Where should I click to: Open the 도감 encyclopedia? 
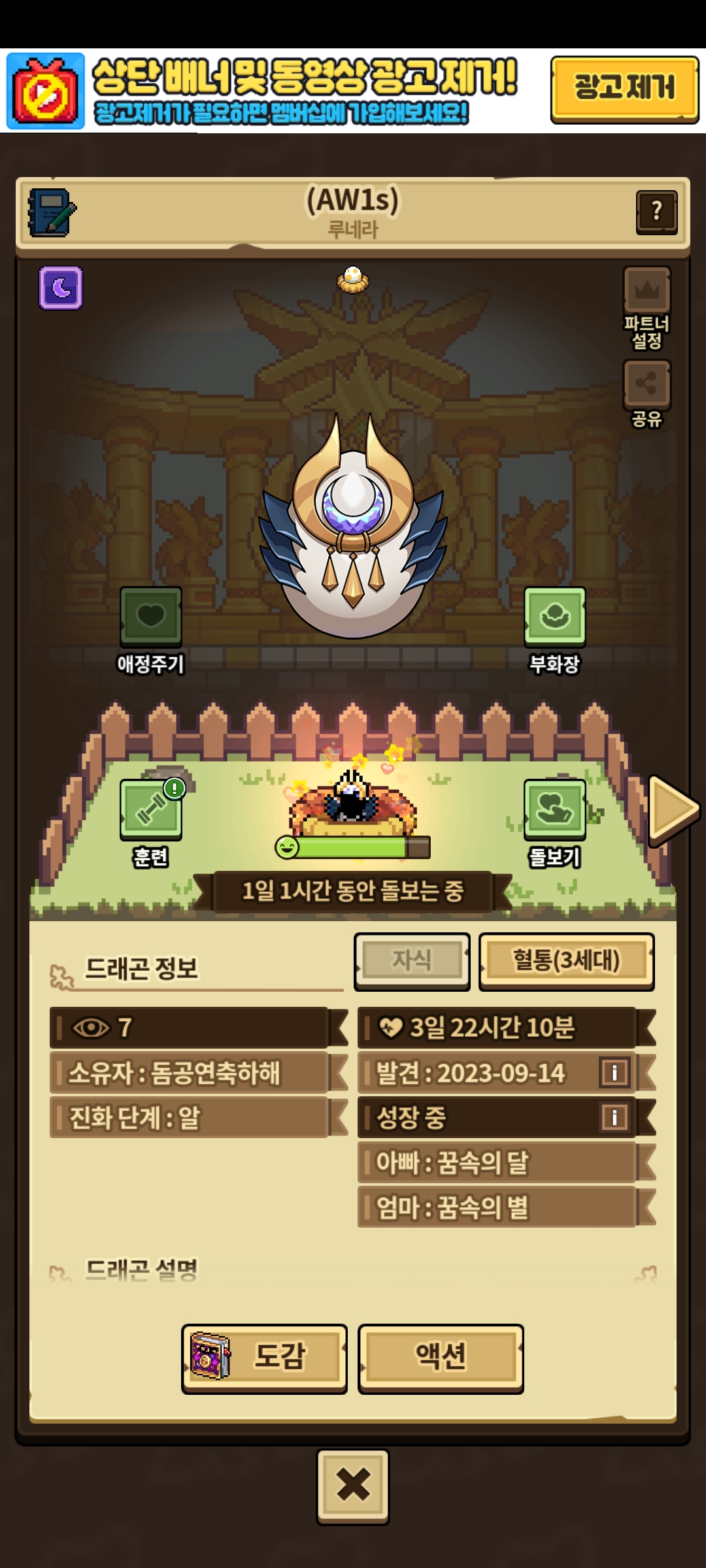[264, 1358]
